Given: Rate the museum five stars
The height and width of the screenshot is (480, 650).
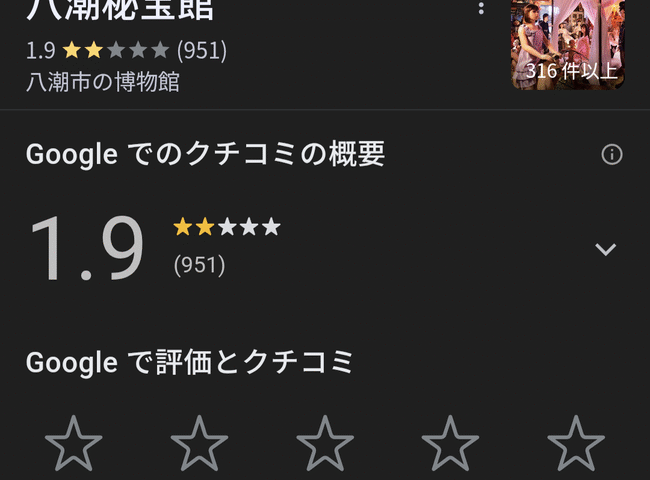Looking at the screenshot, I should click(x=576, y=444).
